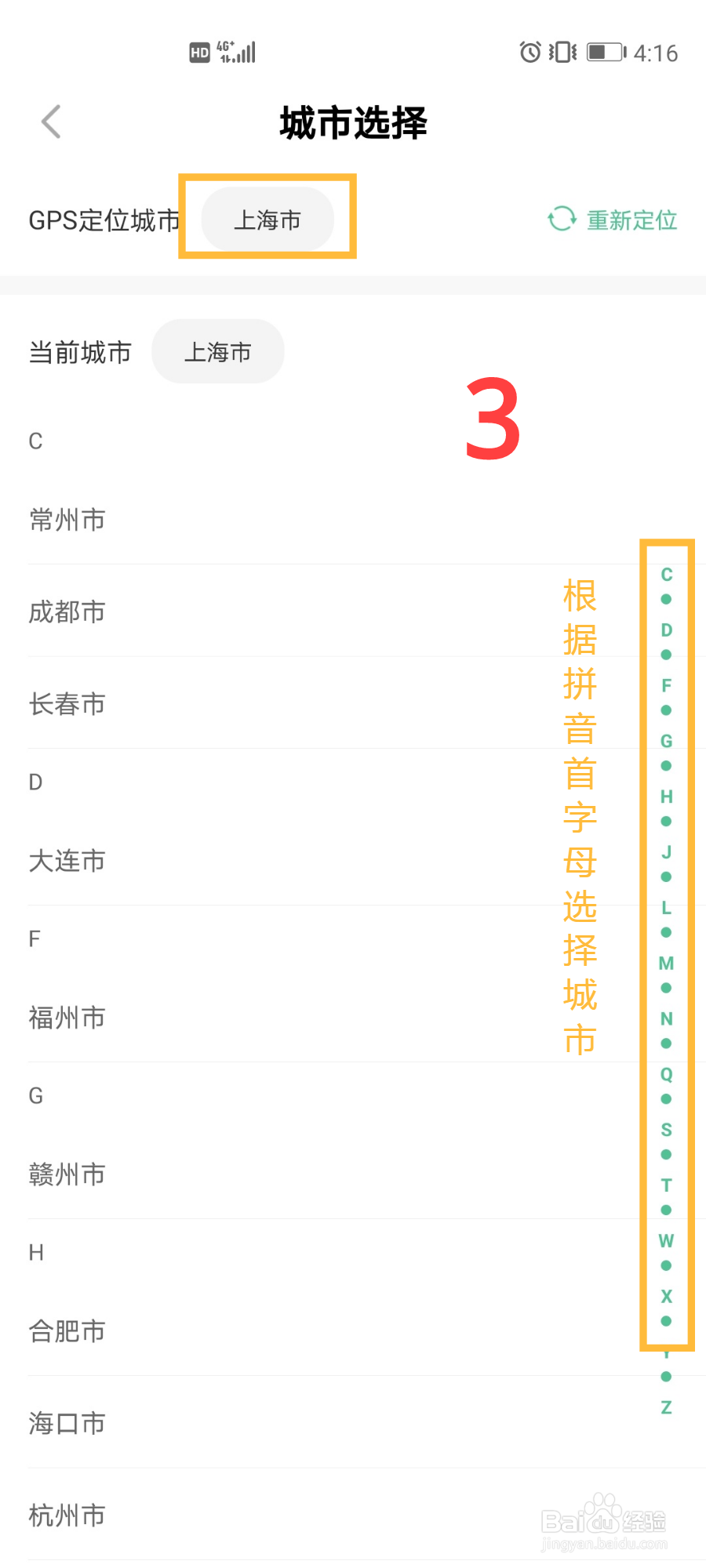Select 大连市 from the city list
This screenshot has height=1568, width=706.
click(x=66, y=861)
